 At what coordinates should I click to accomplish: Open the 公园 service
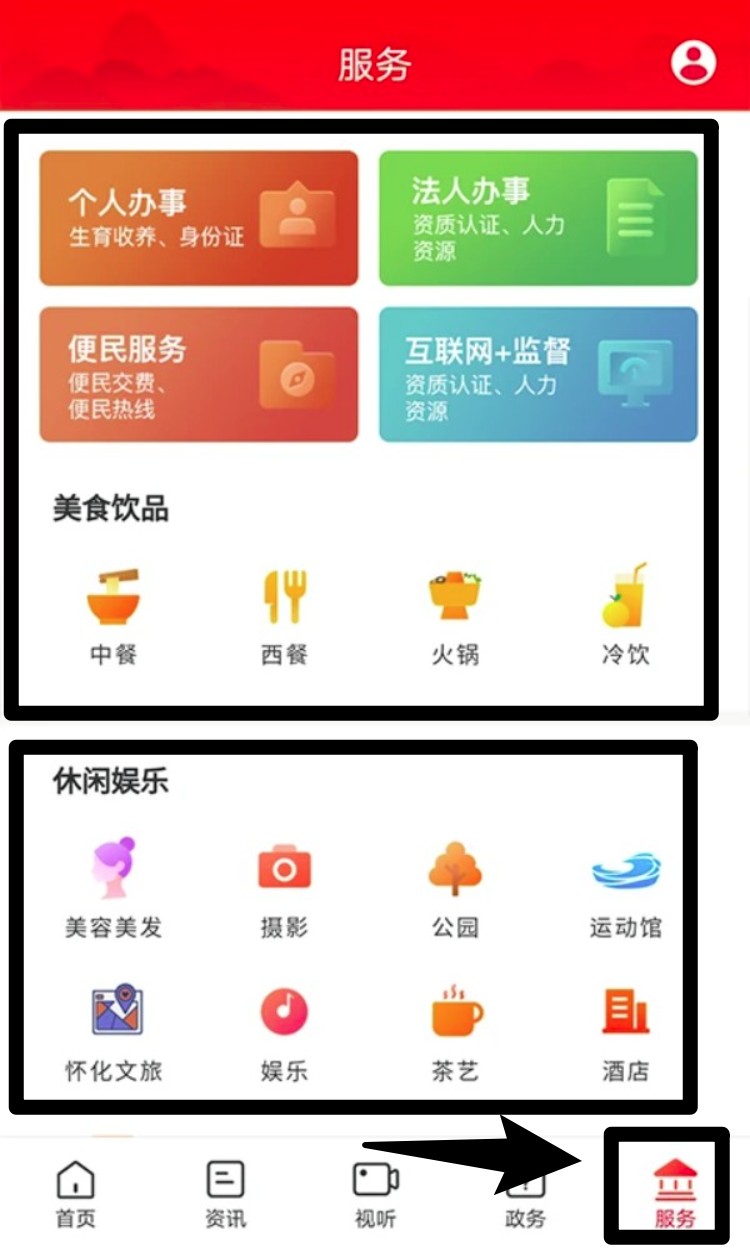[x=455, y=885]
